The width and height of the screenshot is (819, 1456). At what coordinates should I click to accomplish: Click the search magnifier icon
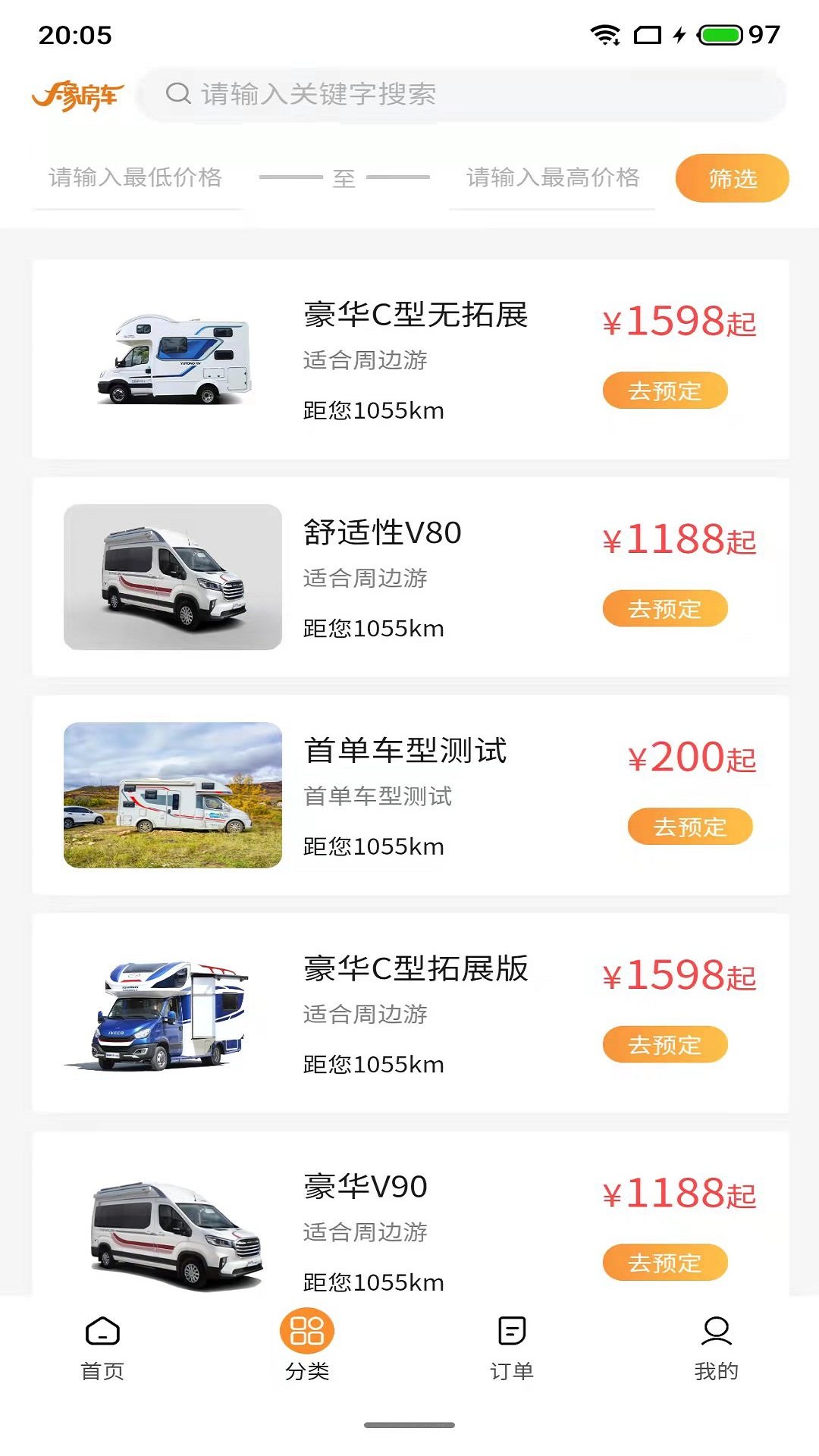(x=178, y=94)
